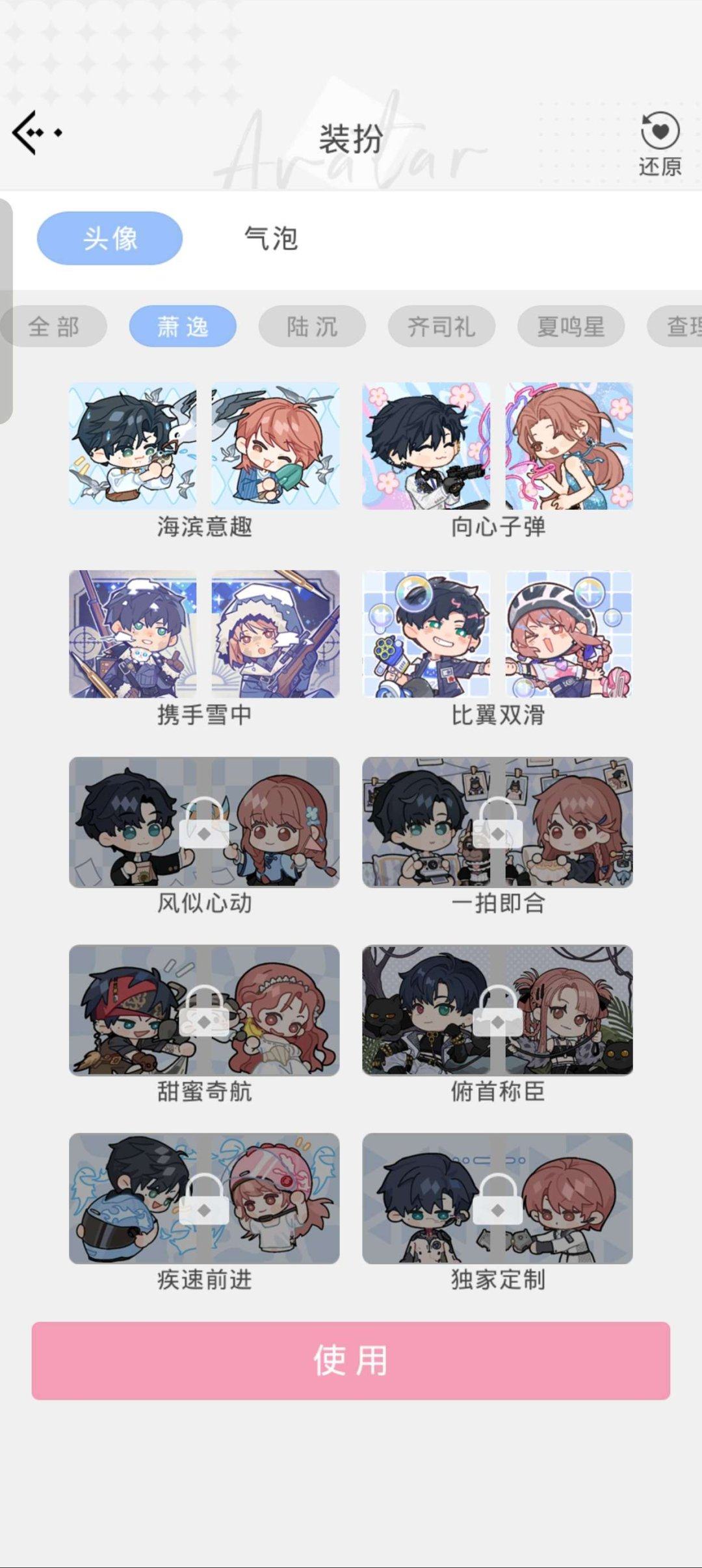Filter avatars by 齐司礼
Screen dimensions: 702x1568
pyautogui.click(x=441, y=326)
